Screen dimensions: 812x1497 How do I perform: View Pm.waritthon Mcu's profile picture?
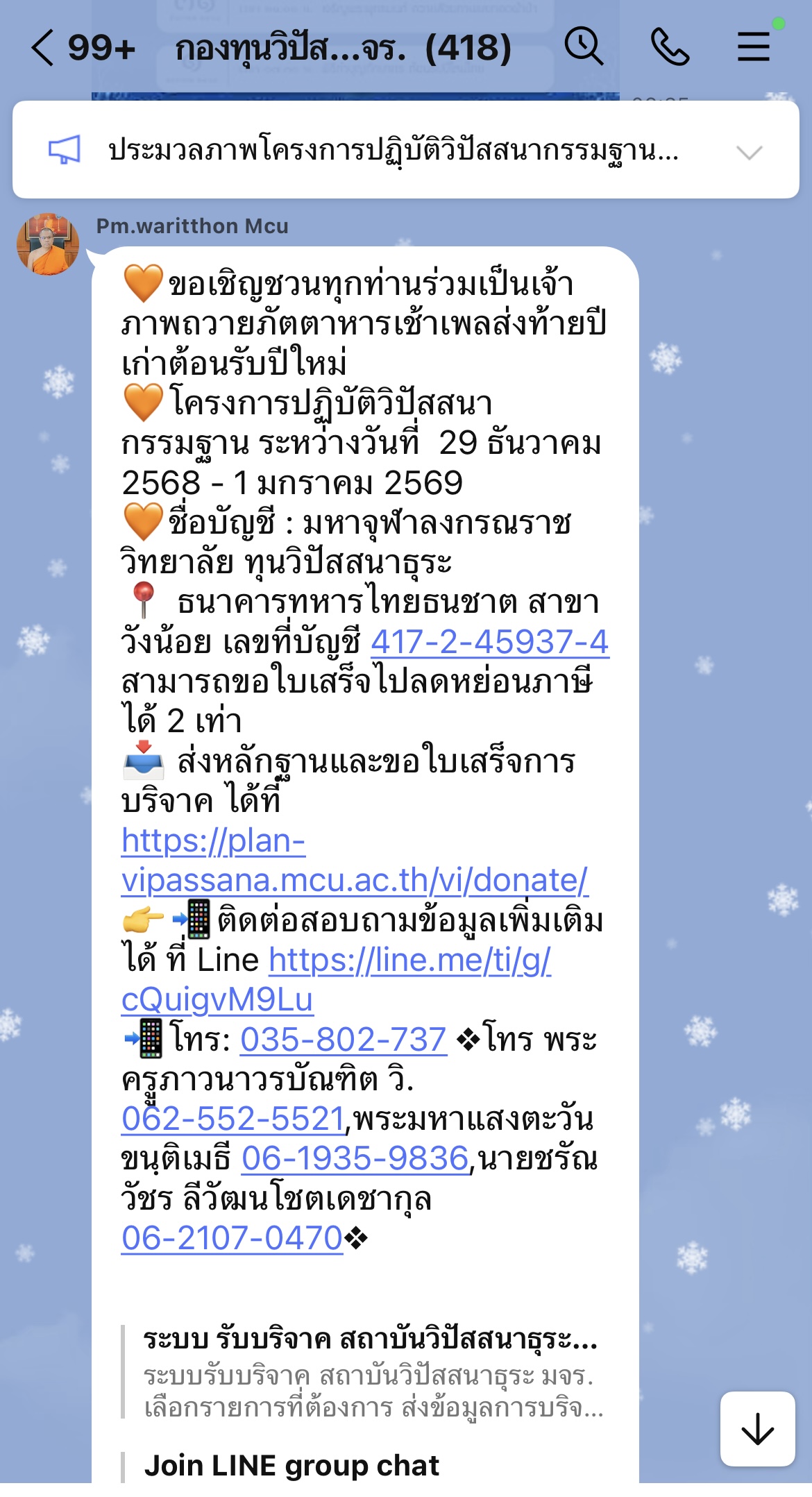coord(47,244)
